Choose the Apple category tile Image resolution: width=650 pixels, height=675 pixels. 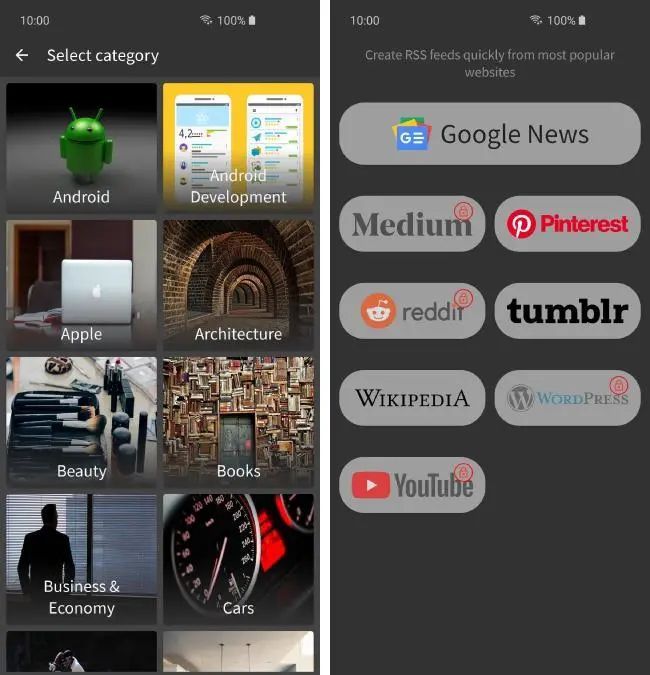tap(81, 284)
